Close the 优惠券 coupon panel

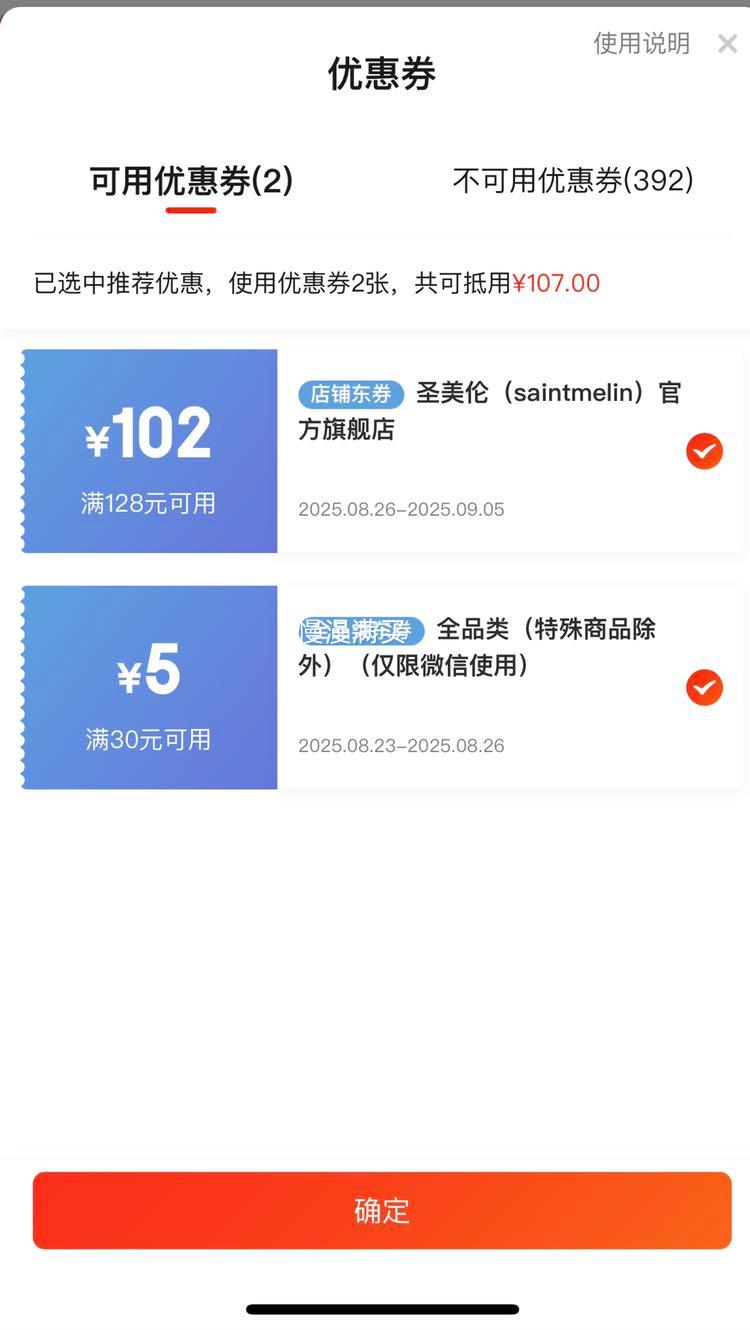pyautogui.click(x=727, y=44)
